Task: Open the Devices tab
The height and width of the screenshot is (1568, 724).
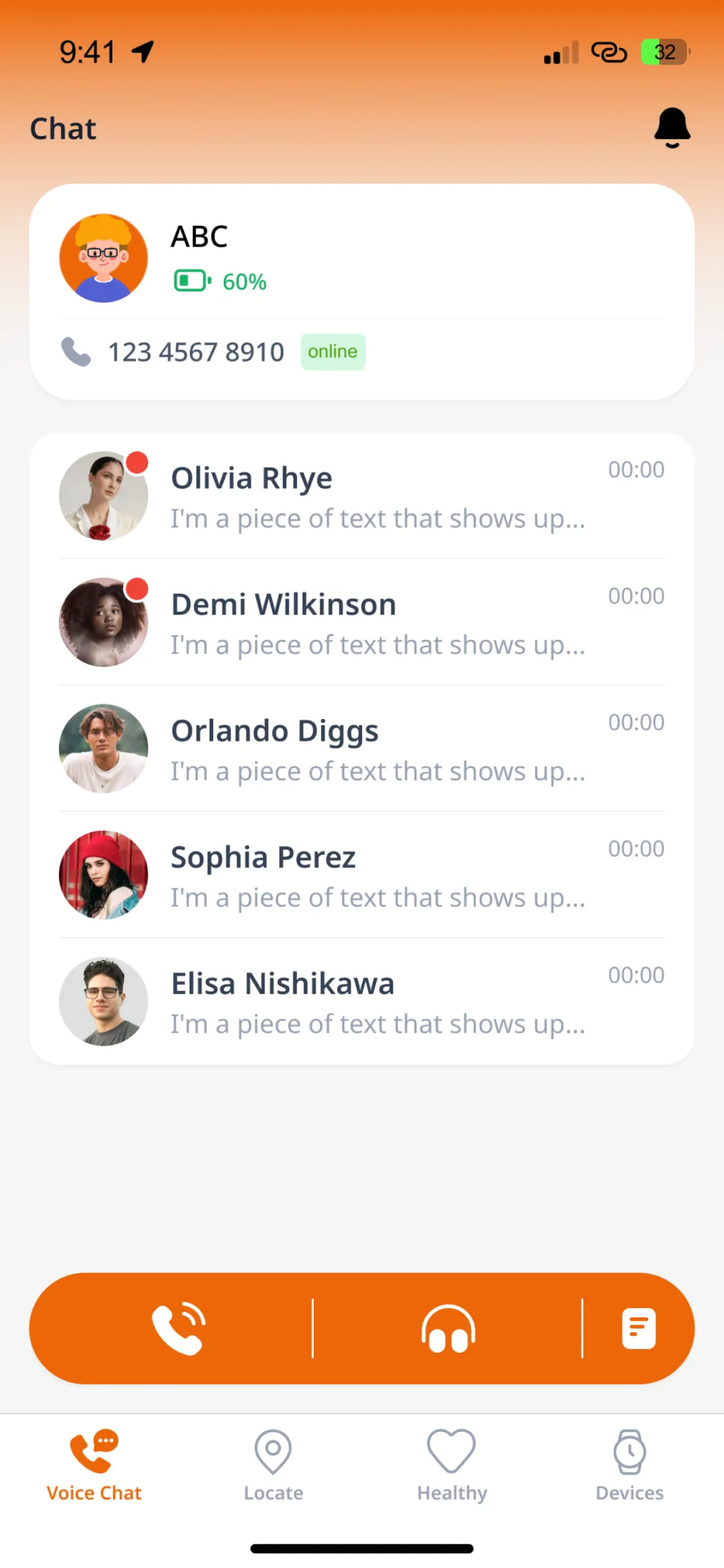Action: click(629, 1465)
